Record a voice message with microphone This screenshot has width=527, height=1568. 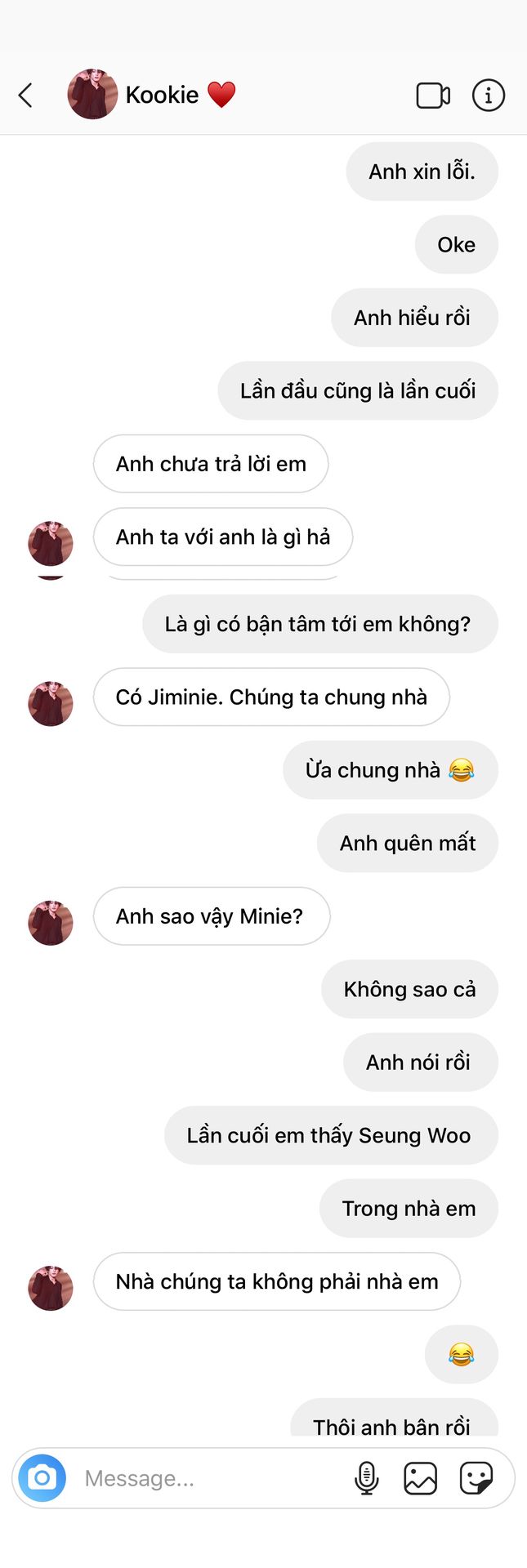367,1477
